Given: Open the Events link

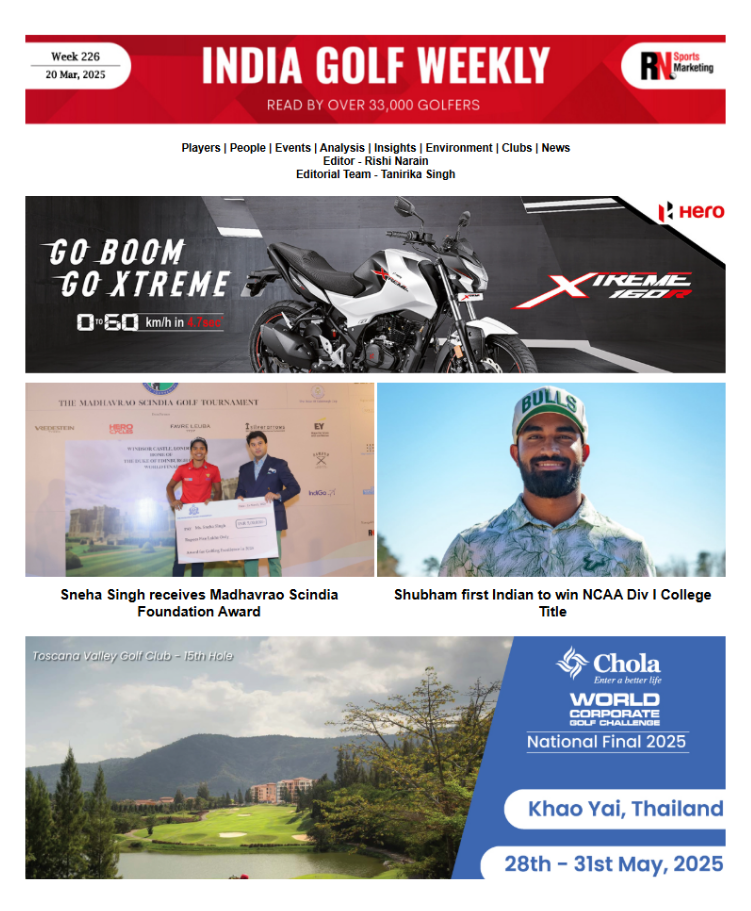Looking at the screenshot, I should 293,147.
